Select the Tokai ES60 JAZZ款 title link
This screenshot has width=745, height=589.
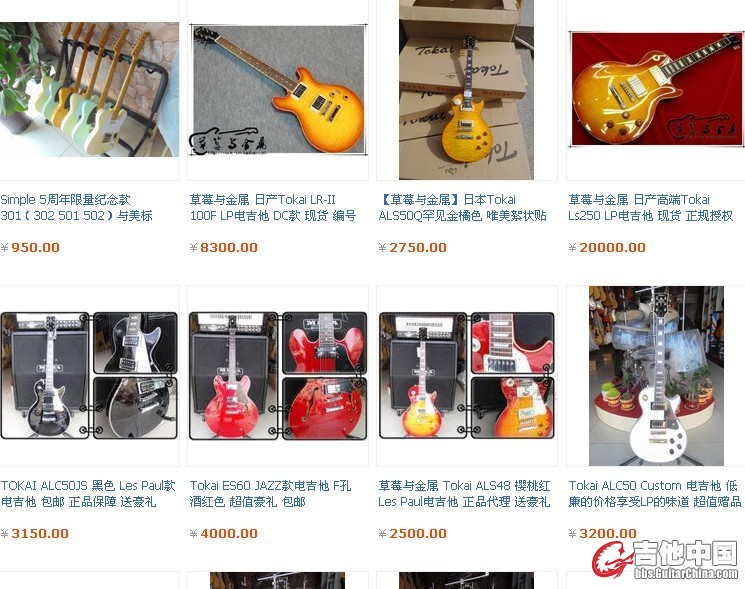click(270, 493)
